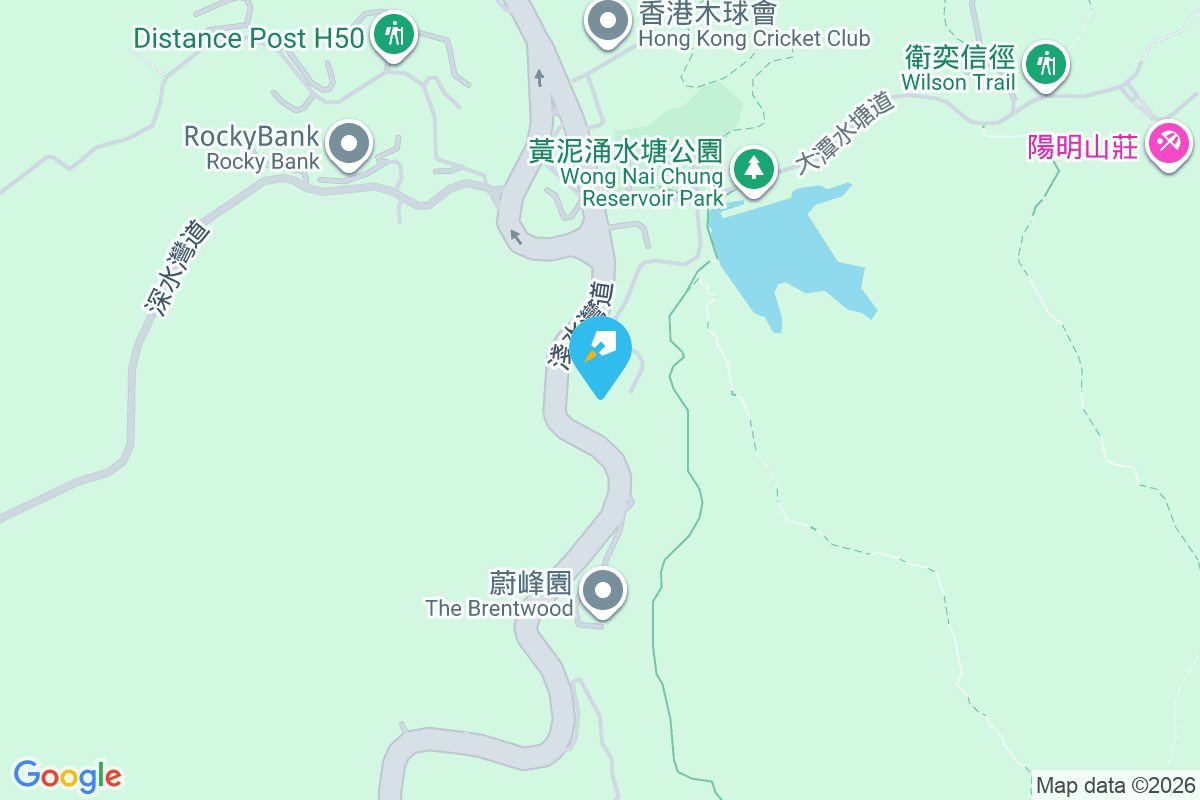Open The Brentwood place pin
1200x800 pixels.
point(603,591)
